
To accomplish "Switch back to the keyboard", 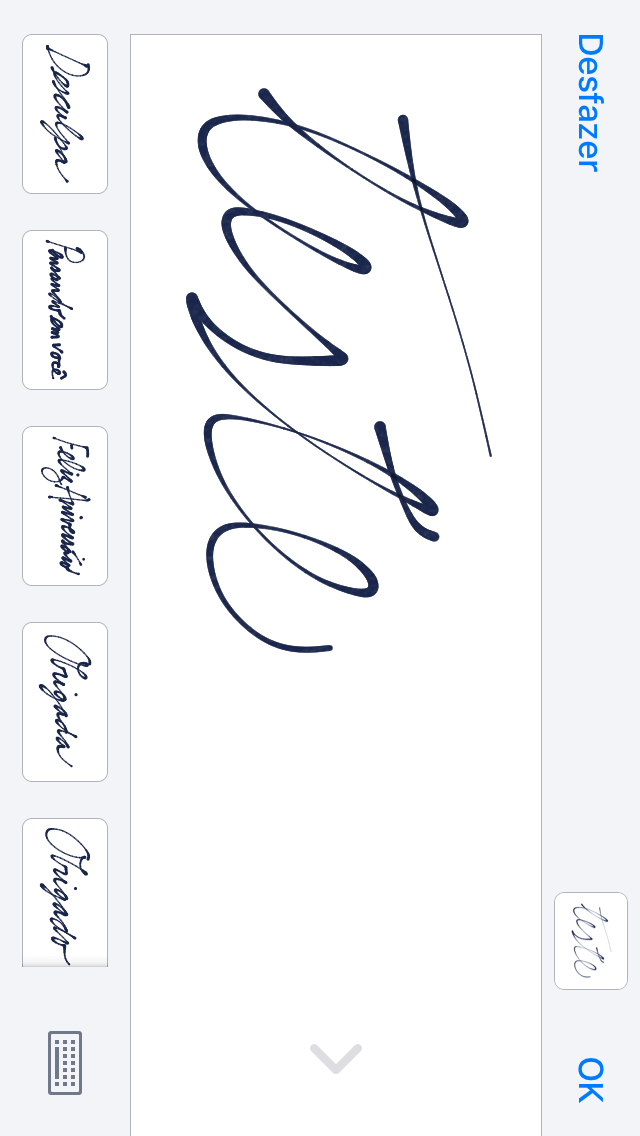I will point(65,1063).
